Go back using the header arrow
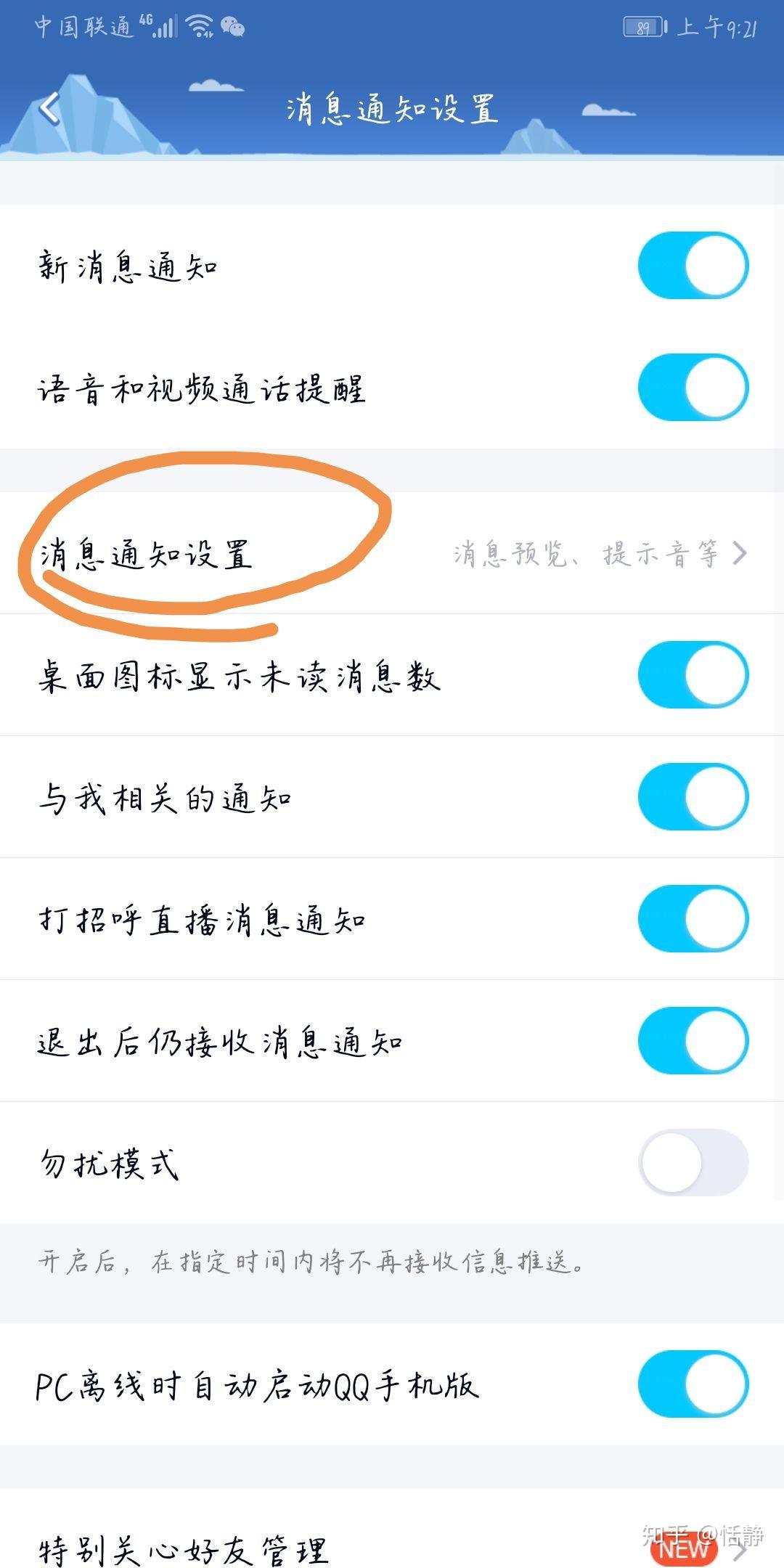Image resolution: width=784 pixels, height=1568 pixels. 49,109
